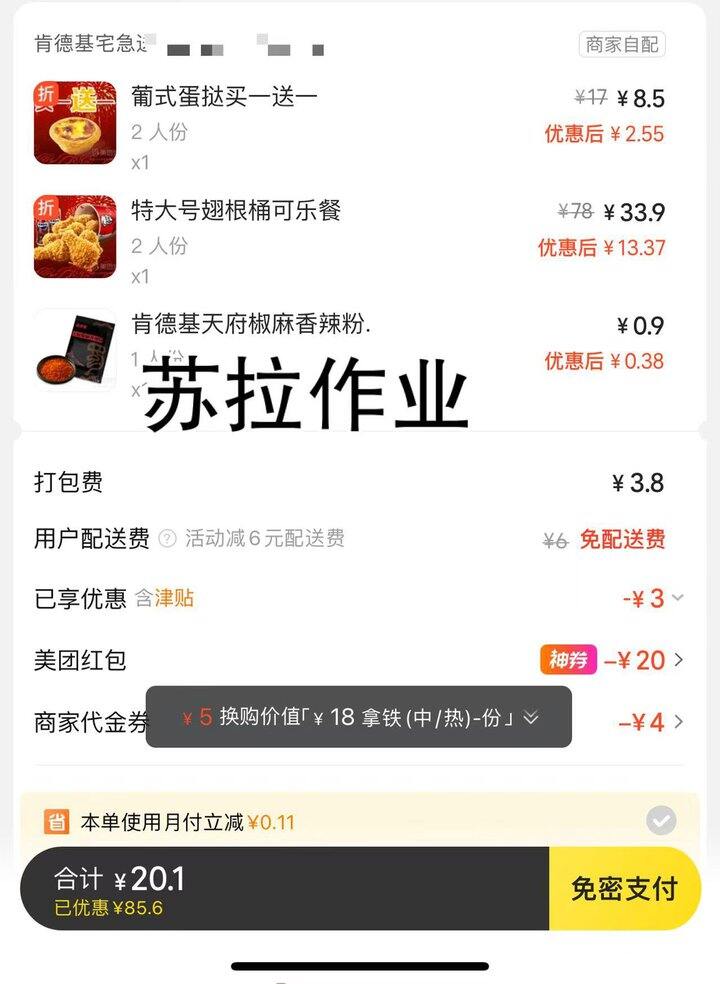
Task: Toggle the 本单使用月付立减 checkmark
Action: point(660,821)
